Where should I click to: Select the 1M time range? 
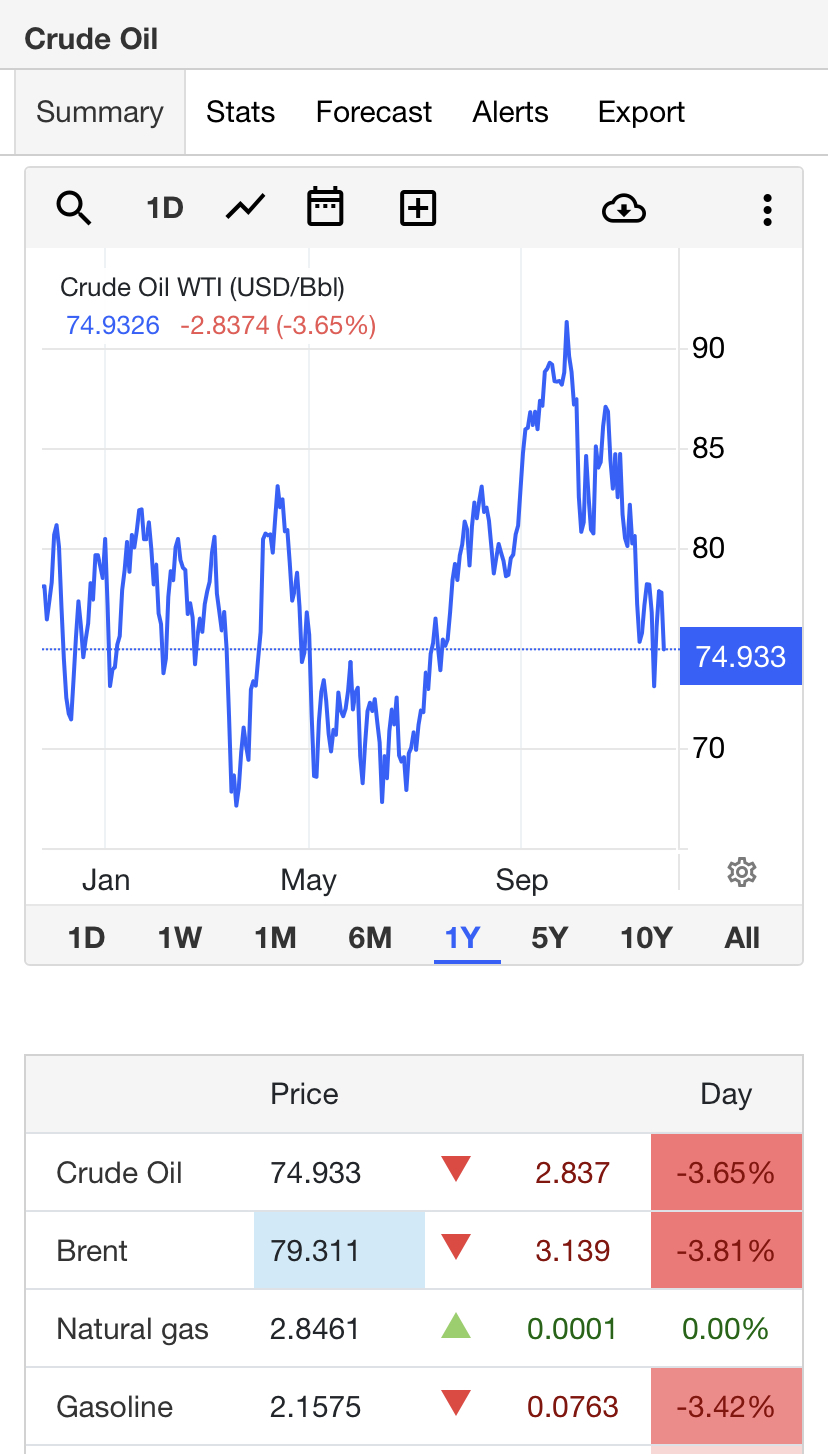click(x=275, y=938)
